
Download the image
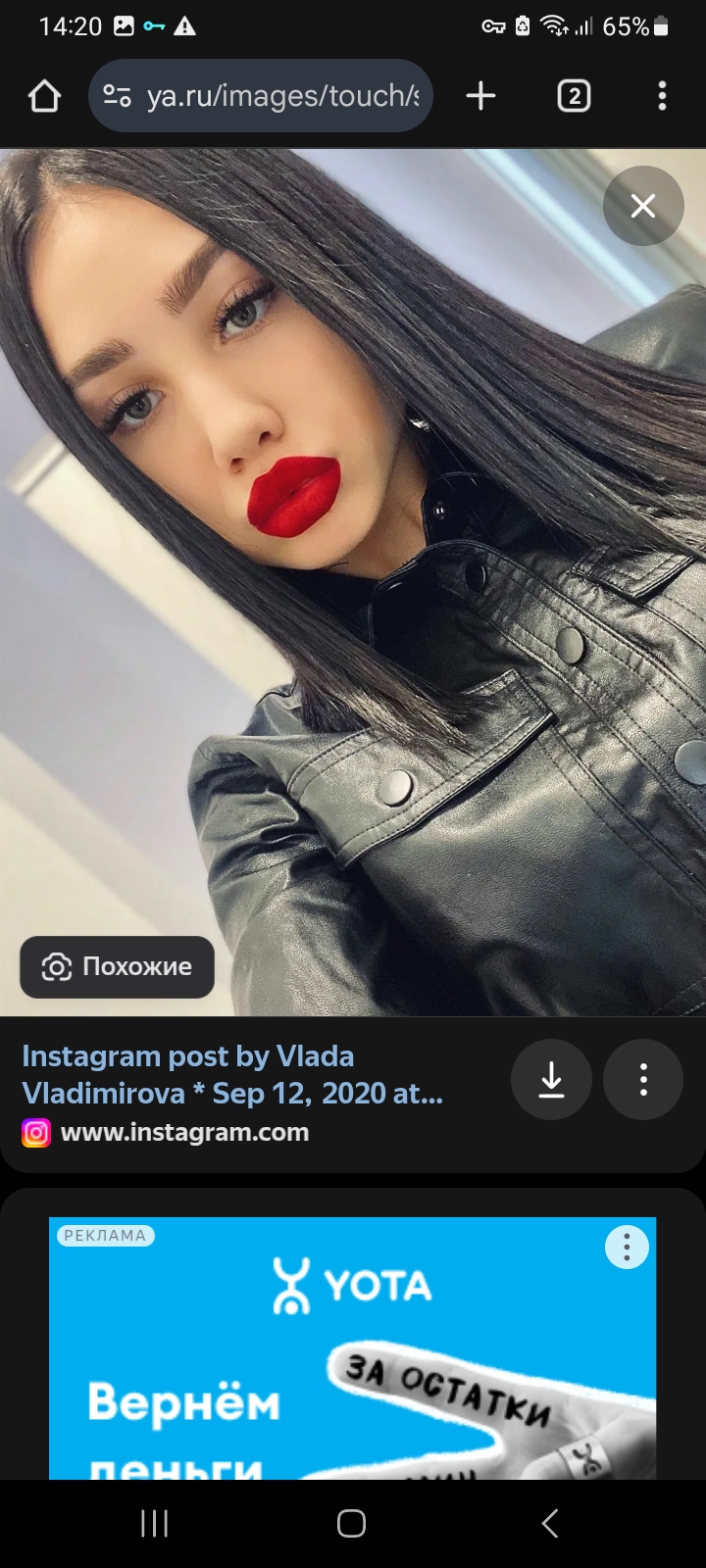pyautogui.click(x=551, y=1080)
